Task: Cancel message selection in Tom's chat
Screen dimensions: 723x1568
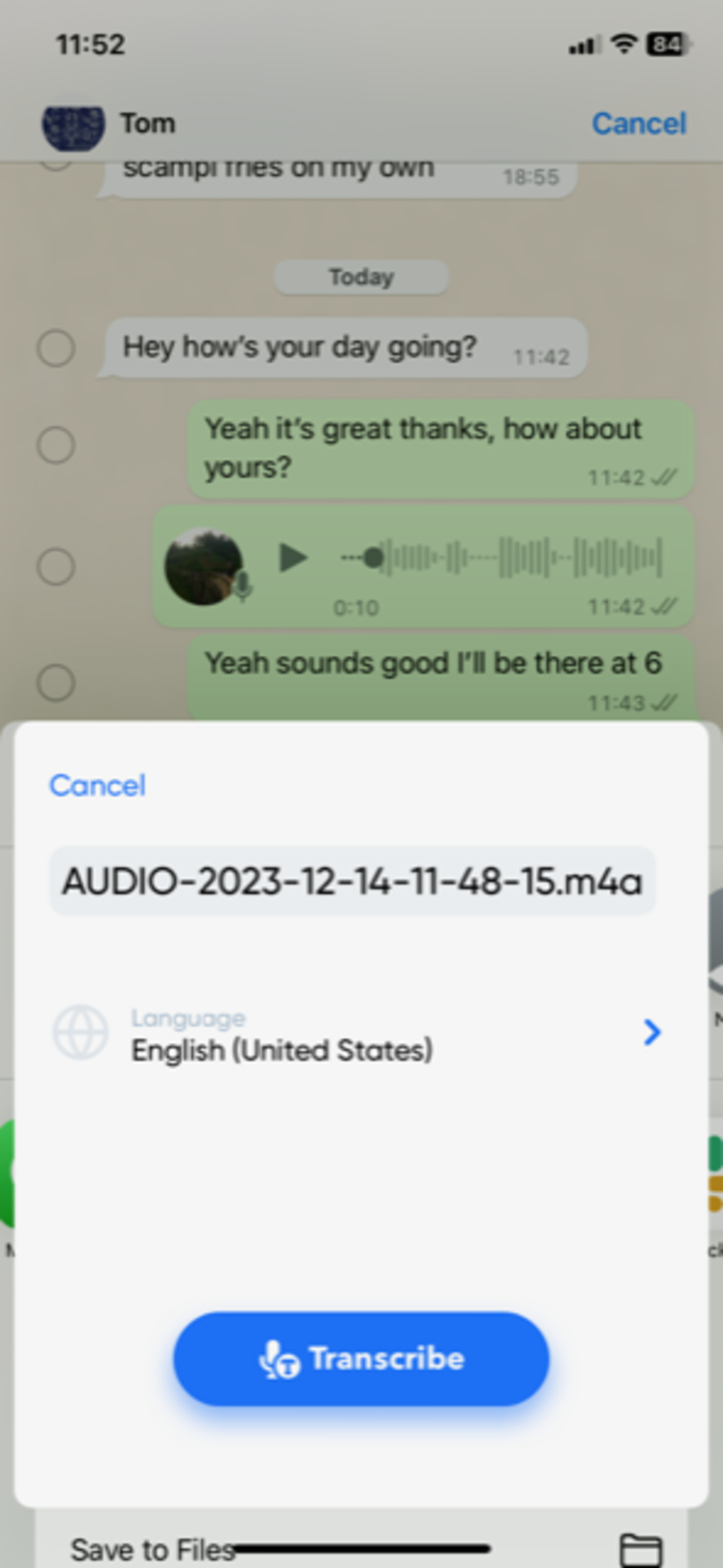Action: tap(639, 124)
